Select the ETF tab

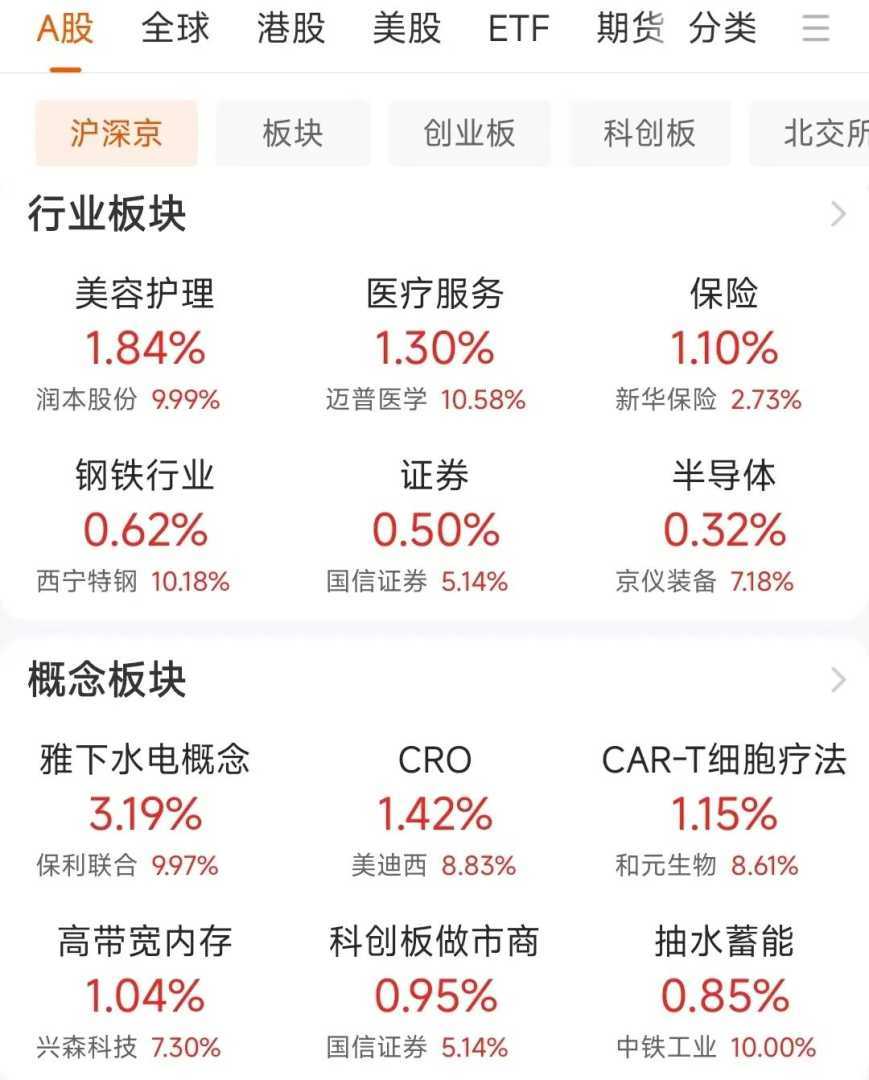click(x=519, y=29)
